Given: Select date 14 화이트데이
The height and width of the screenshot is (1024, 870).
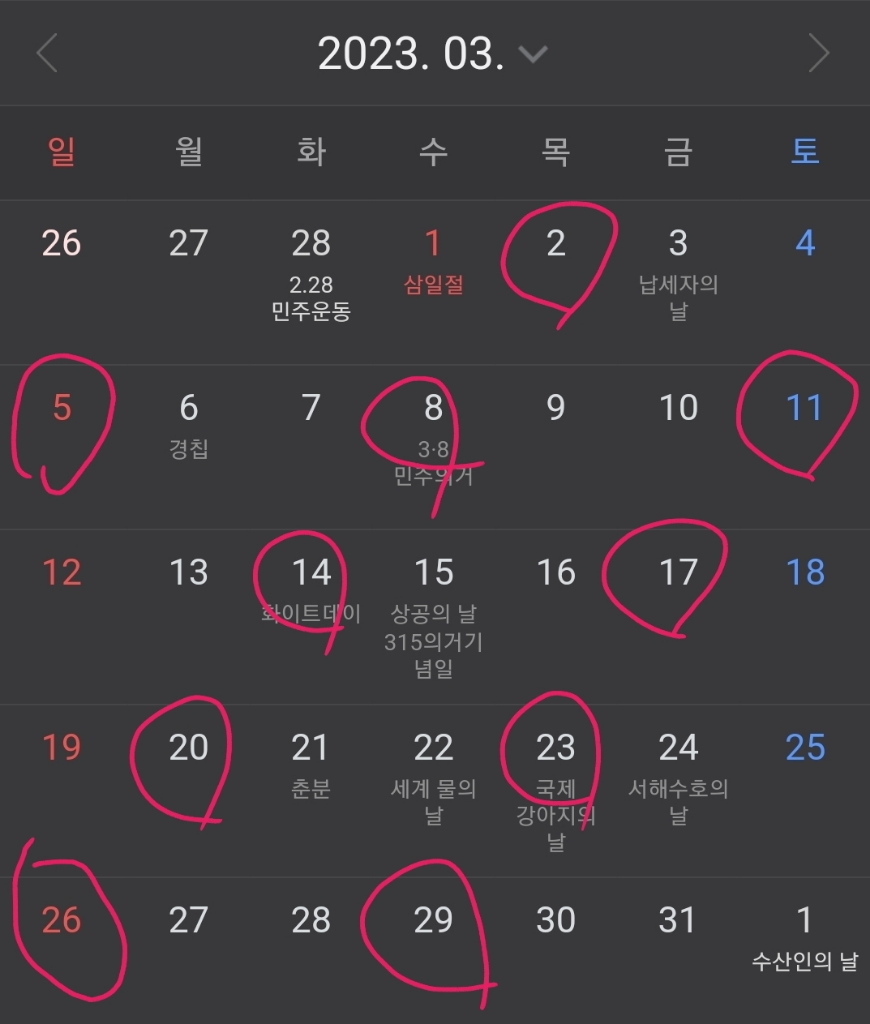Looking at the screenshot, I should coord(311,573).
